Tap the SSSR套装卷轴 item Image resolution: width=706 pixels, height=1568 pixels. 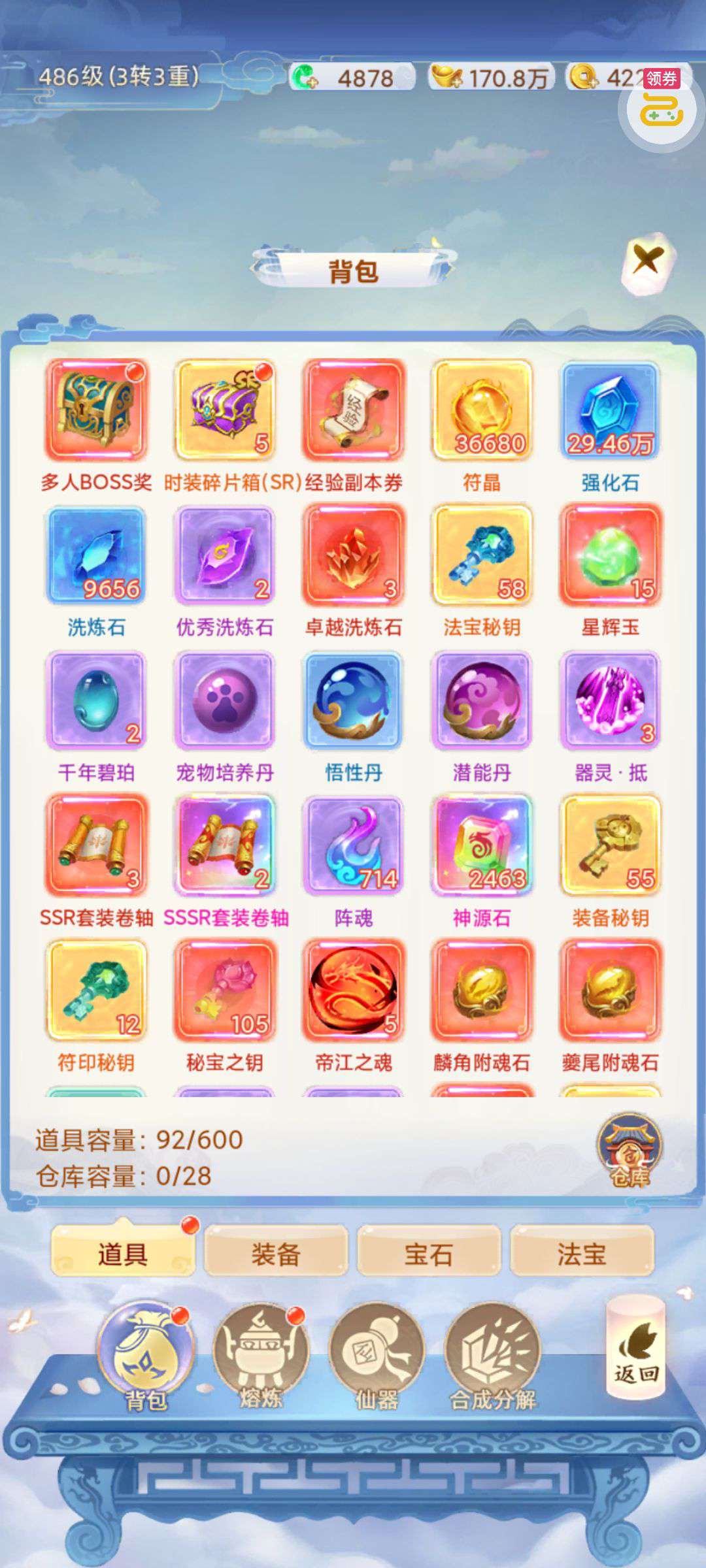pyautogui.click(x=224, y=845)
